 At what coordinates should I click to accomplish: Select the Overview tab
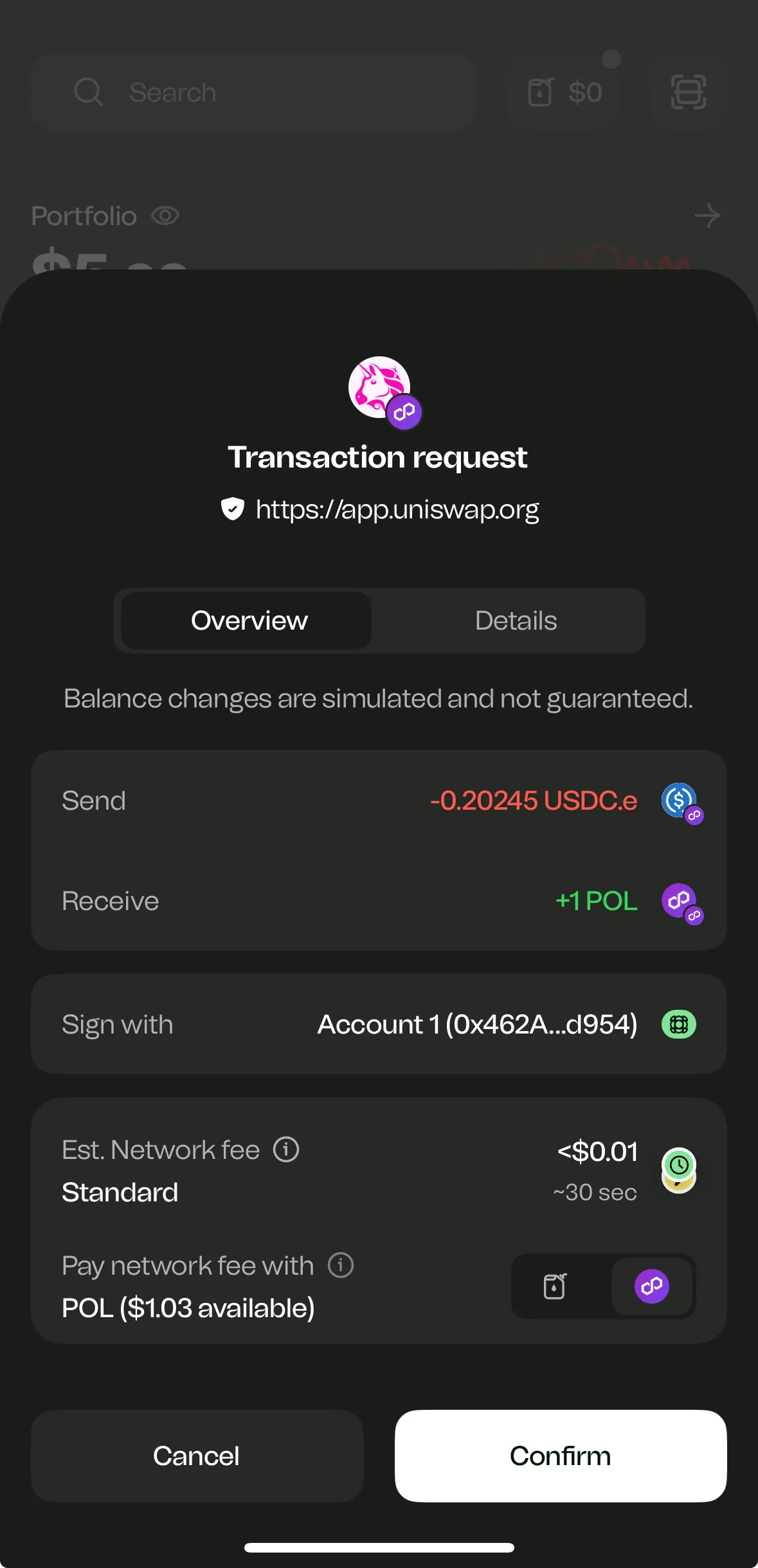click(x=248, y=620)
